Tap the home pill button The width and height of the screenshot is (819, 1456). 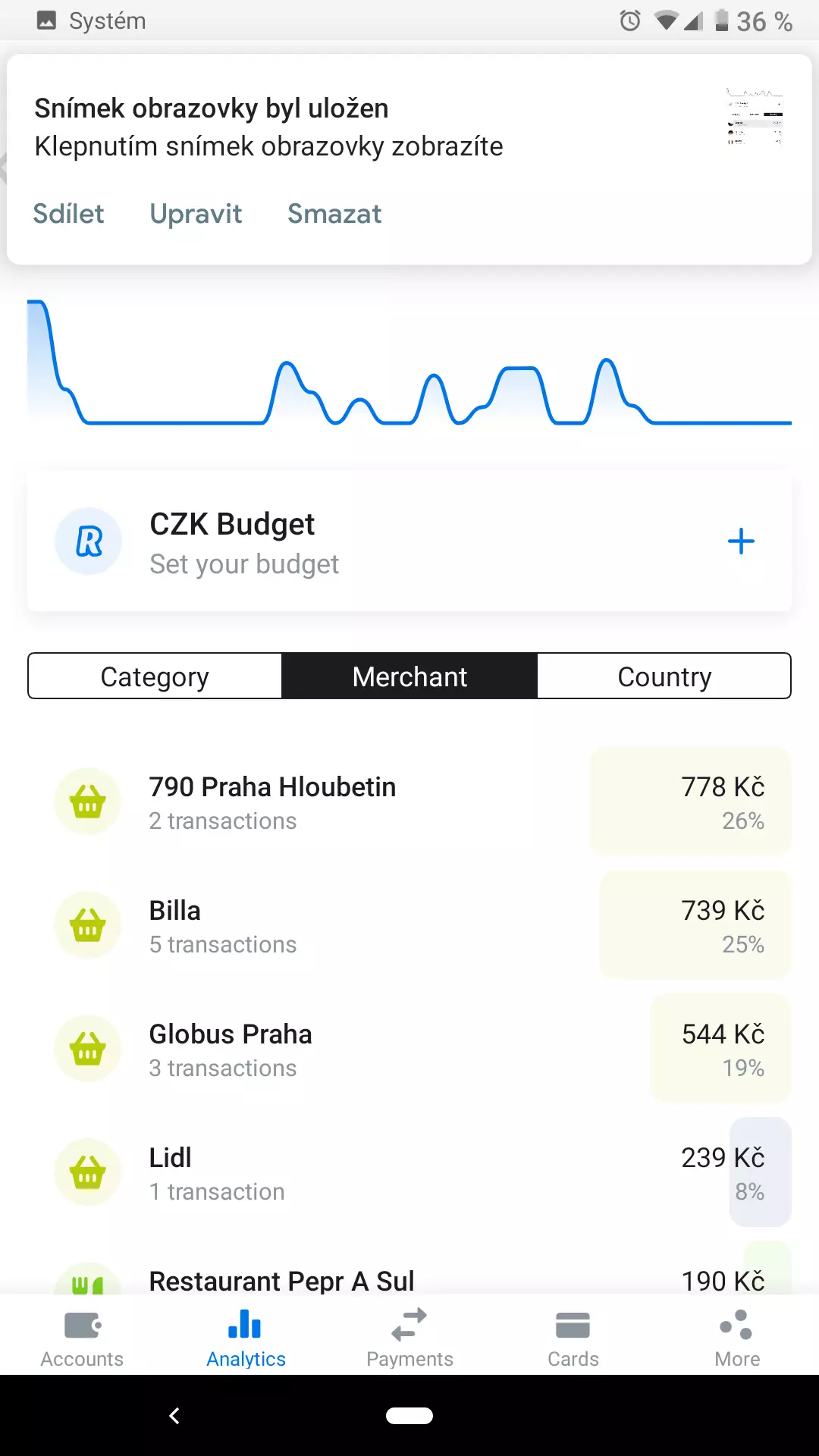point(409,1416)
